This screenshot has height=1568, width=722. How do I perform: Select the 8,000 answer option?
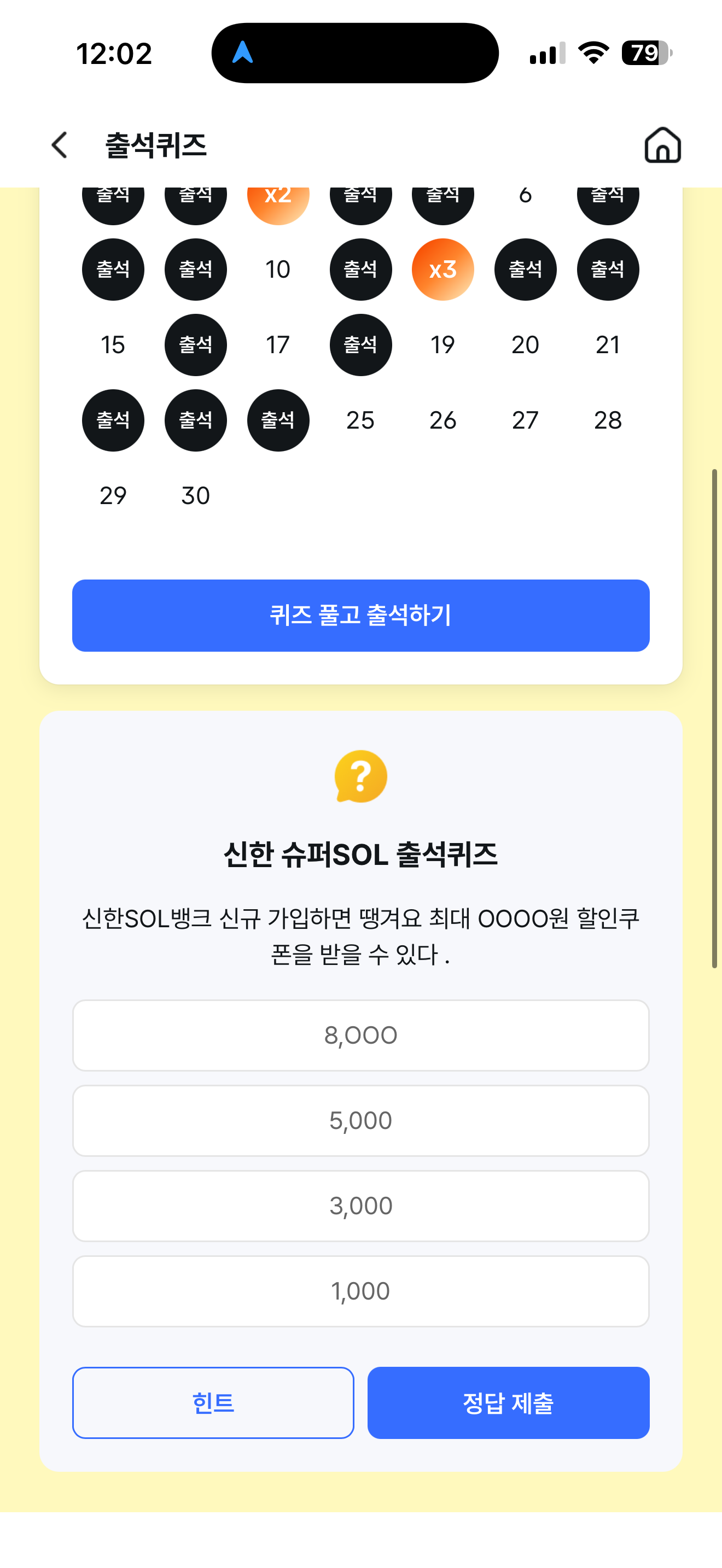(360, 1035)
